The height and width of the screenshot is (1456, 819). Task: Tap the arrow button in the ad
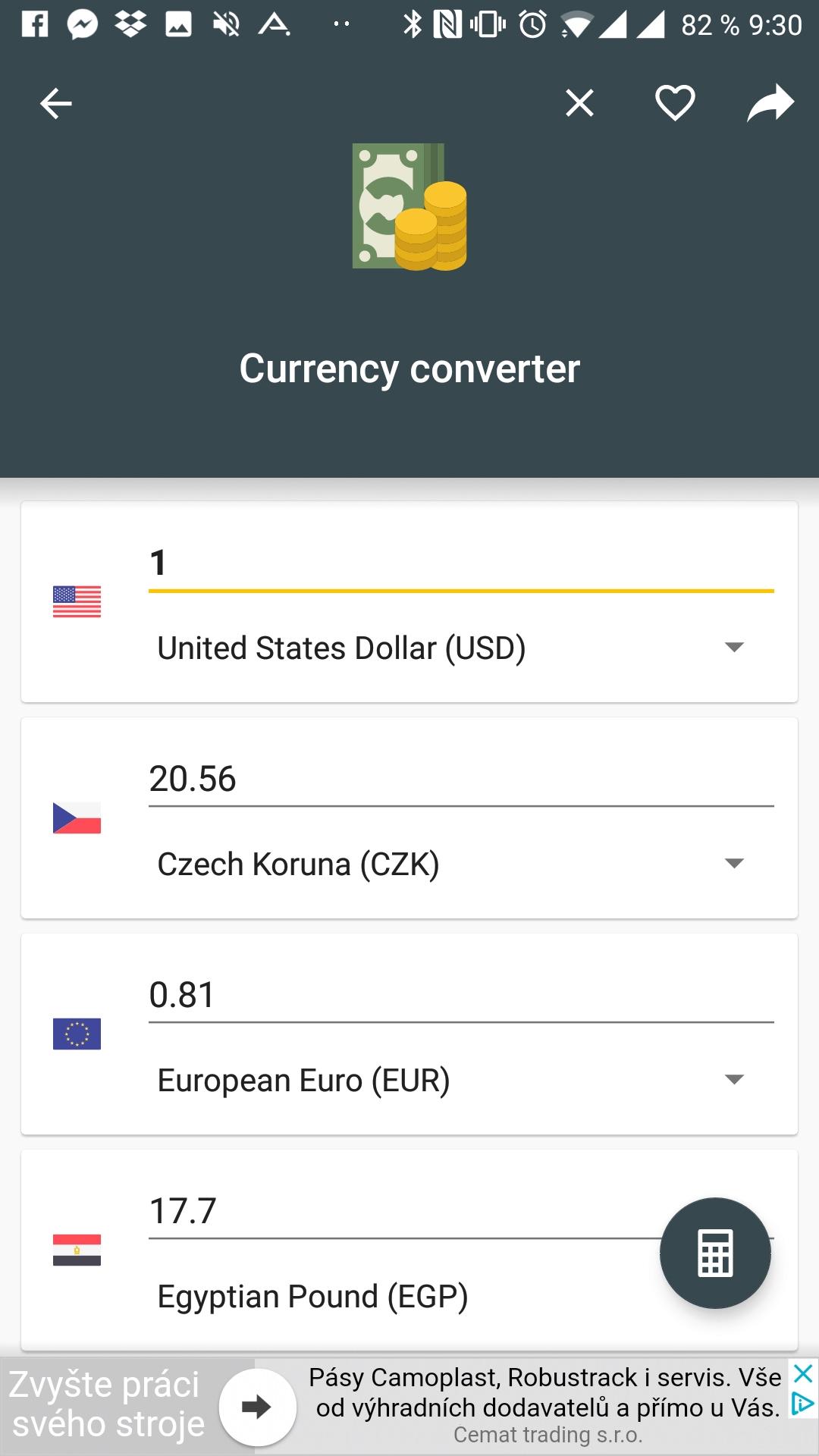click(257, 1407)
